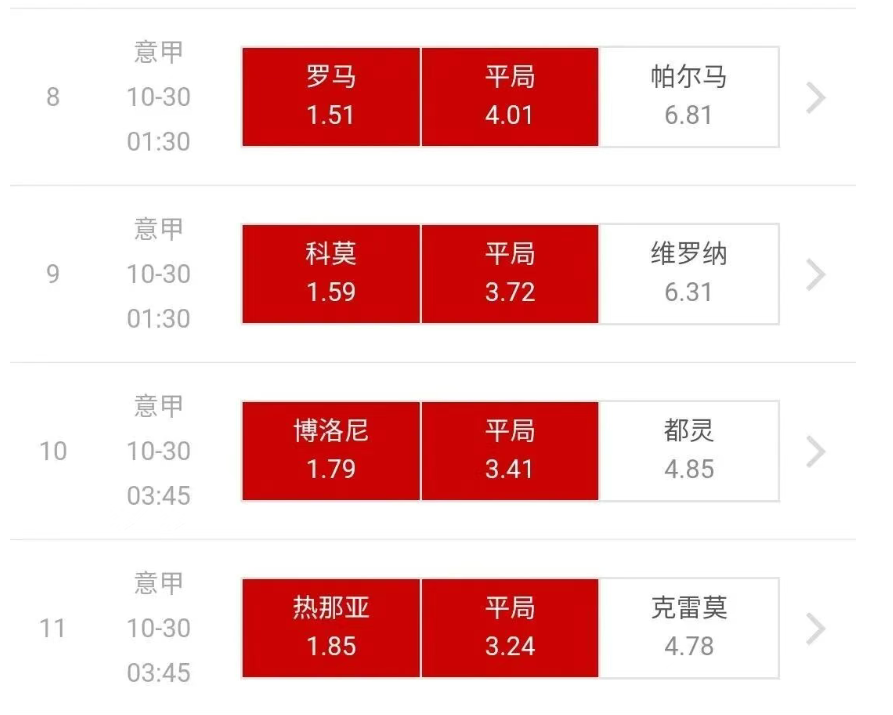Viewport: 893px width, 715px height.
Task: Pick 帕尔马 at odds 6.81
Action: 688,97
